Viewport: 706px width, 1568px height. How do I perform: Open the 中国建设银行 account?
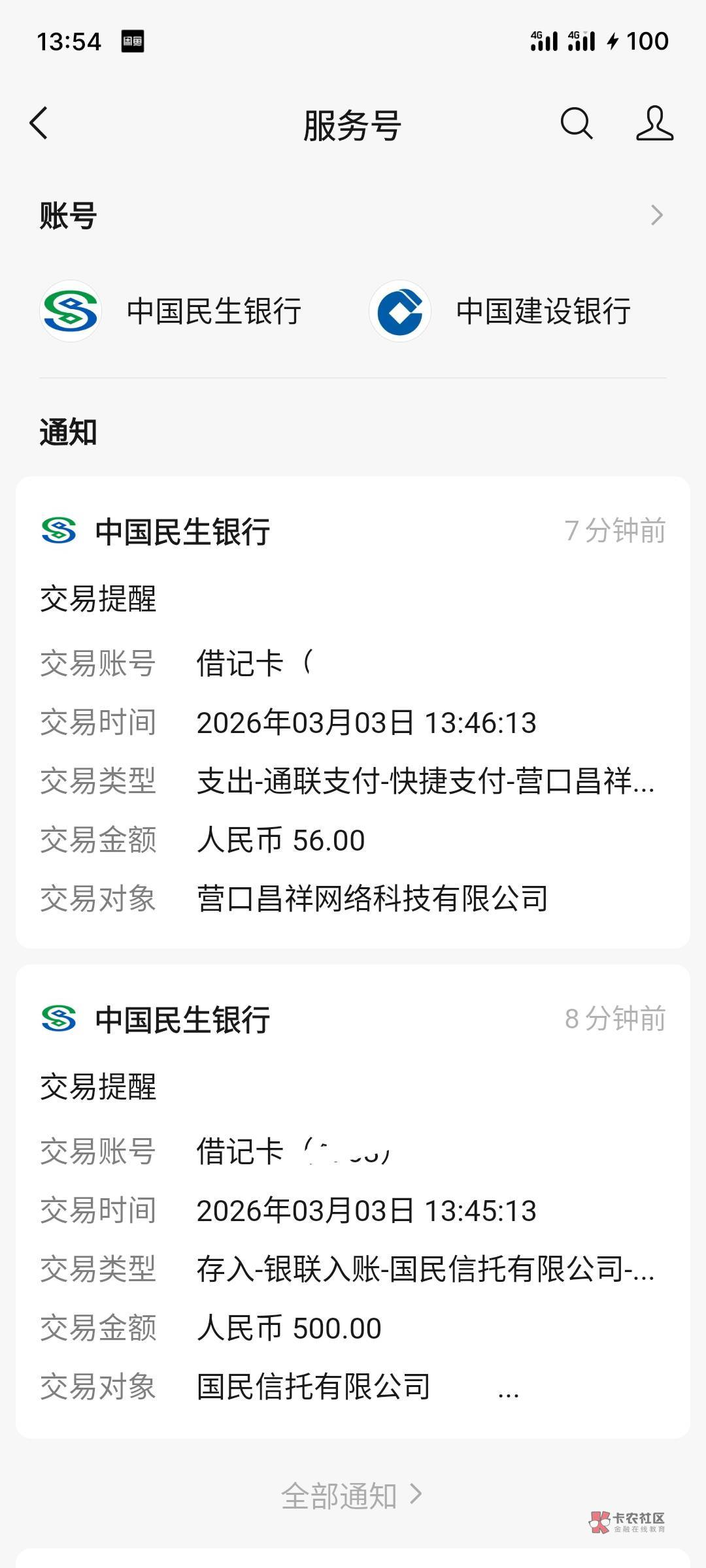point(500,311)
